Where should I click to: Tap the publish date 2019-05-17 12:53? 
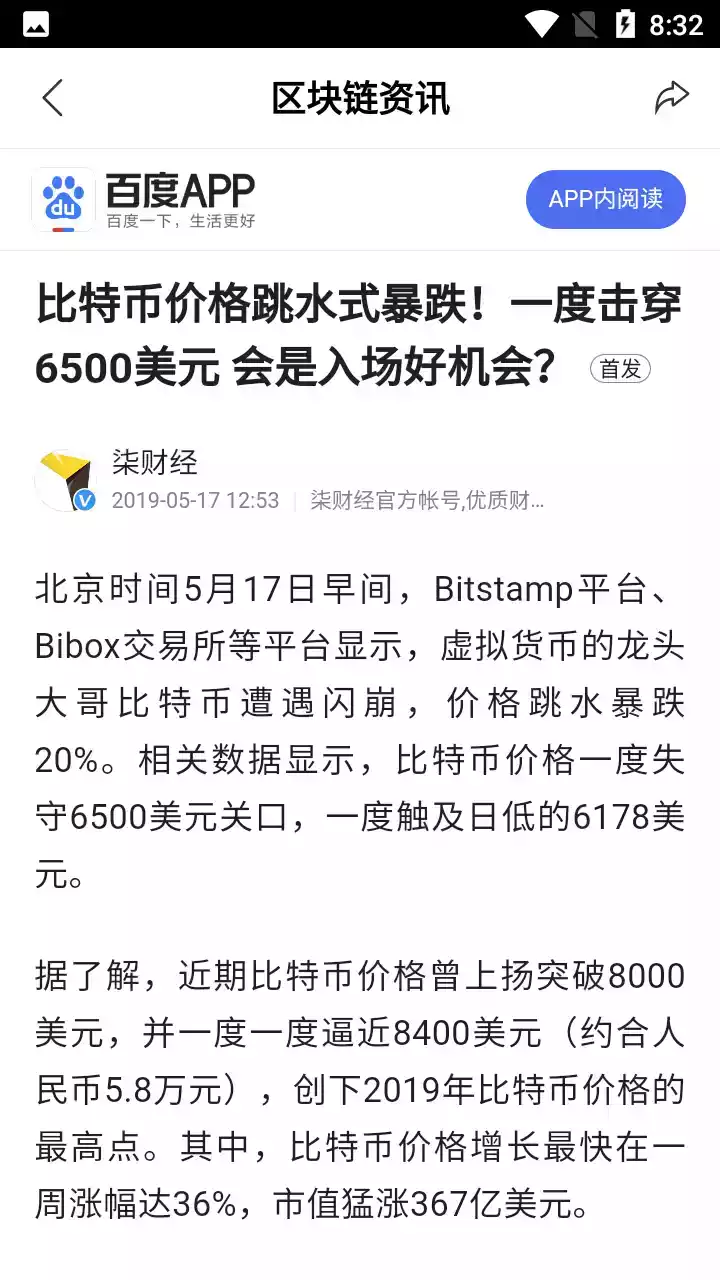[196, 501]
